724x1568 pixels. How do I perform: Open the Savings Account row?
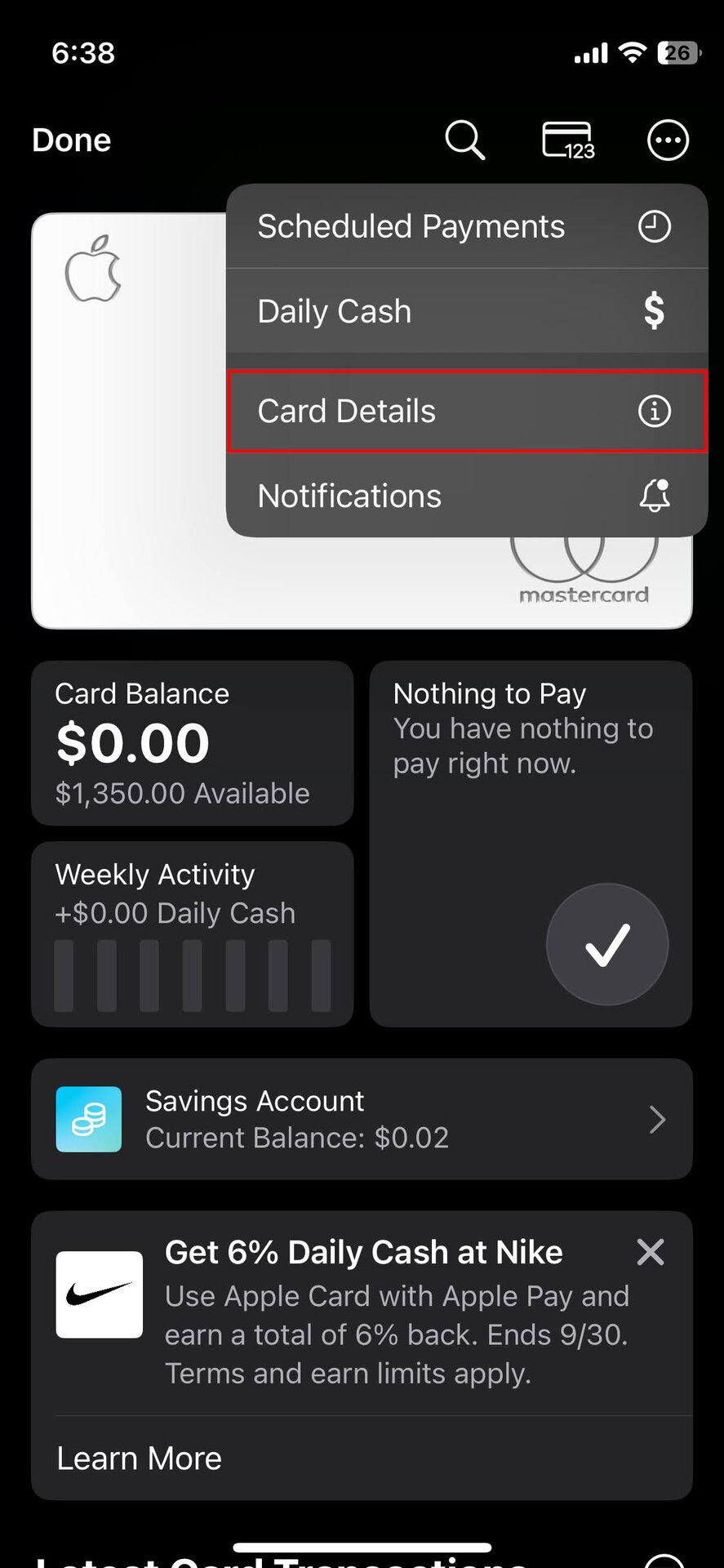[x=362, y=1119]
